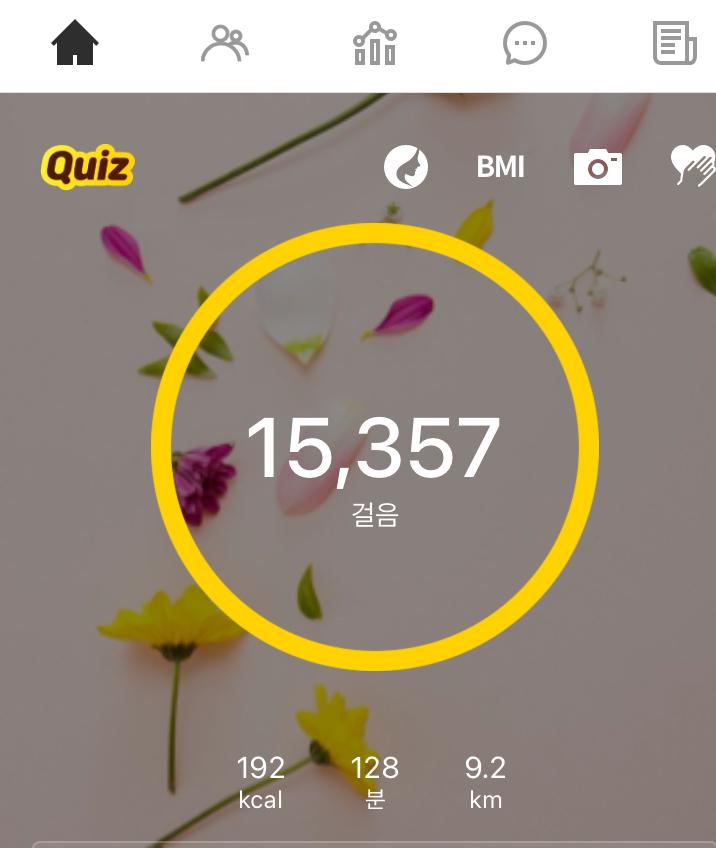716x848 pixels.
Task: Switch to the statistics chart tab
Action: coord(375,44)
